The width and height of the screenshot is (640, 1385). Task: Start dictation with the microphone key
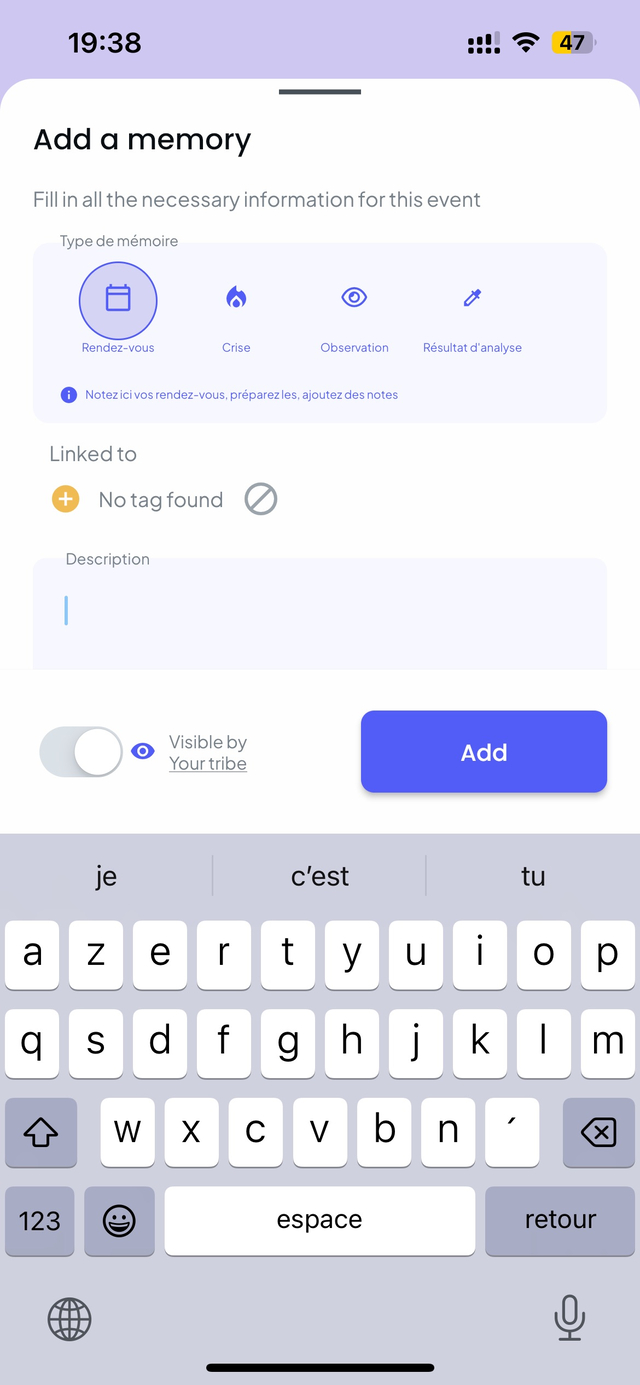(570, 1318)
